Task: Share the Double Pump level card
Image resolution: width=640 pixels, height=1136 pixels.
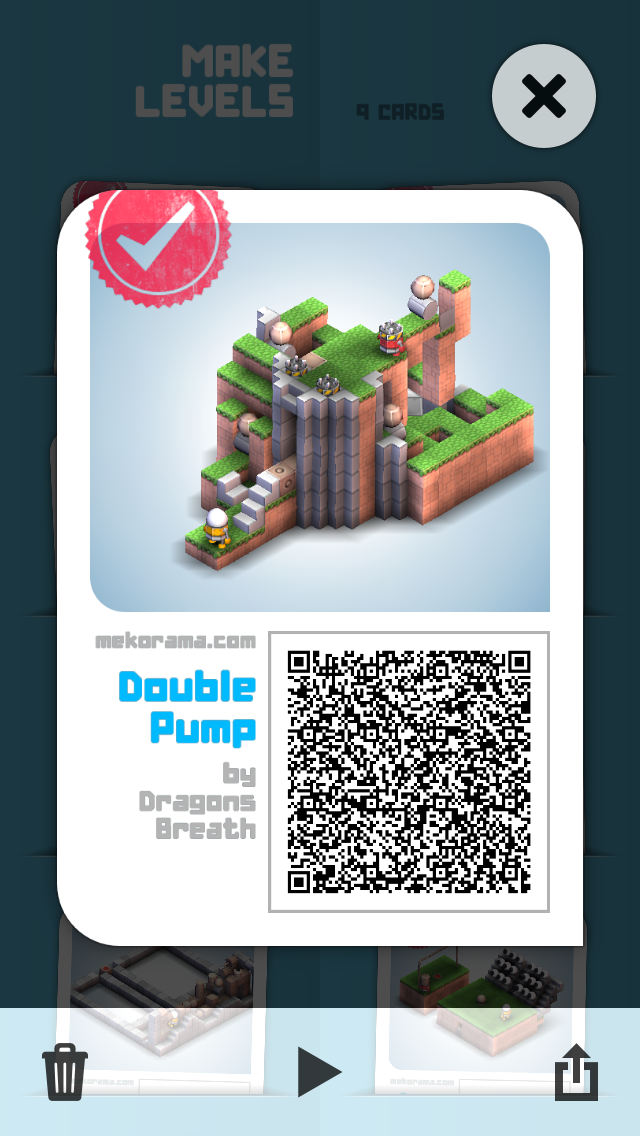Action: tap(576, 1072)
